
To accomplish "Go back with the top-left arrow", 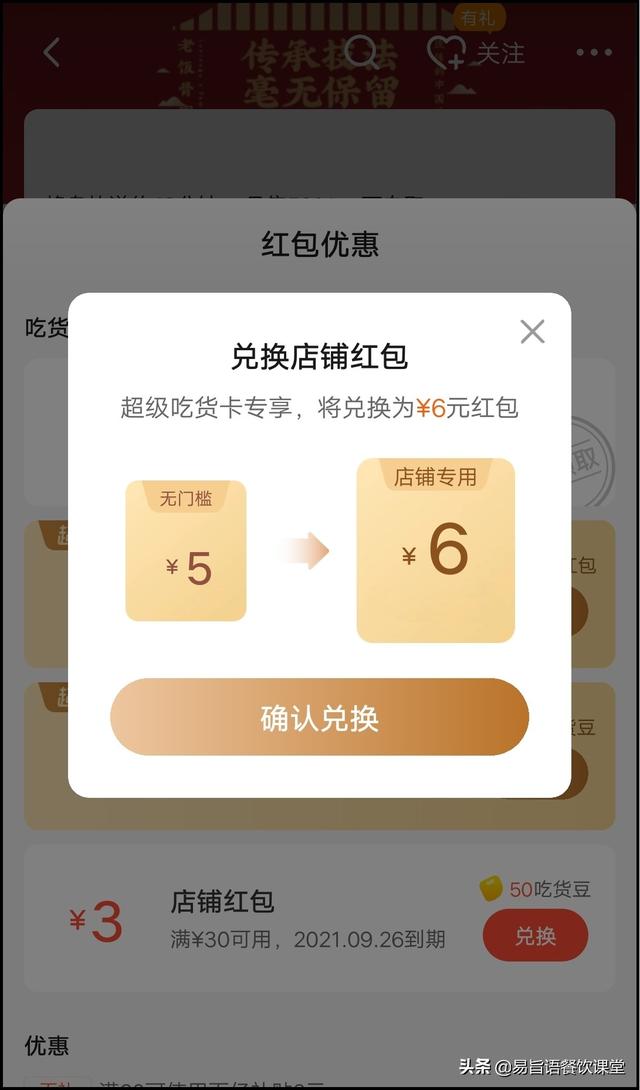I will [52, 53].
